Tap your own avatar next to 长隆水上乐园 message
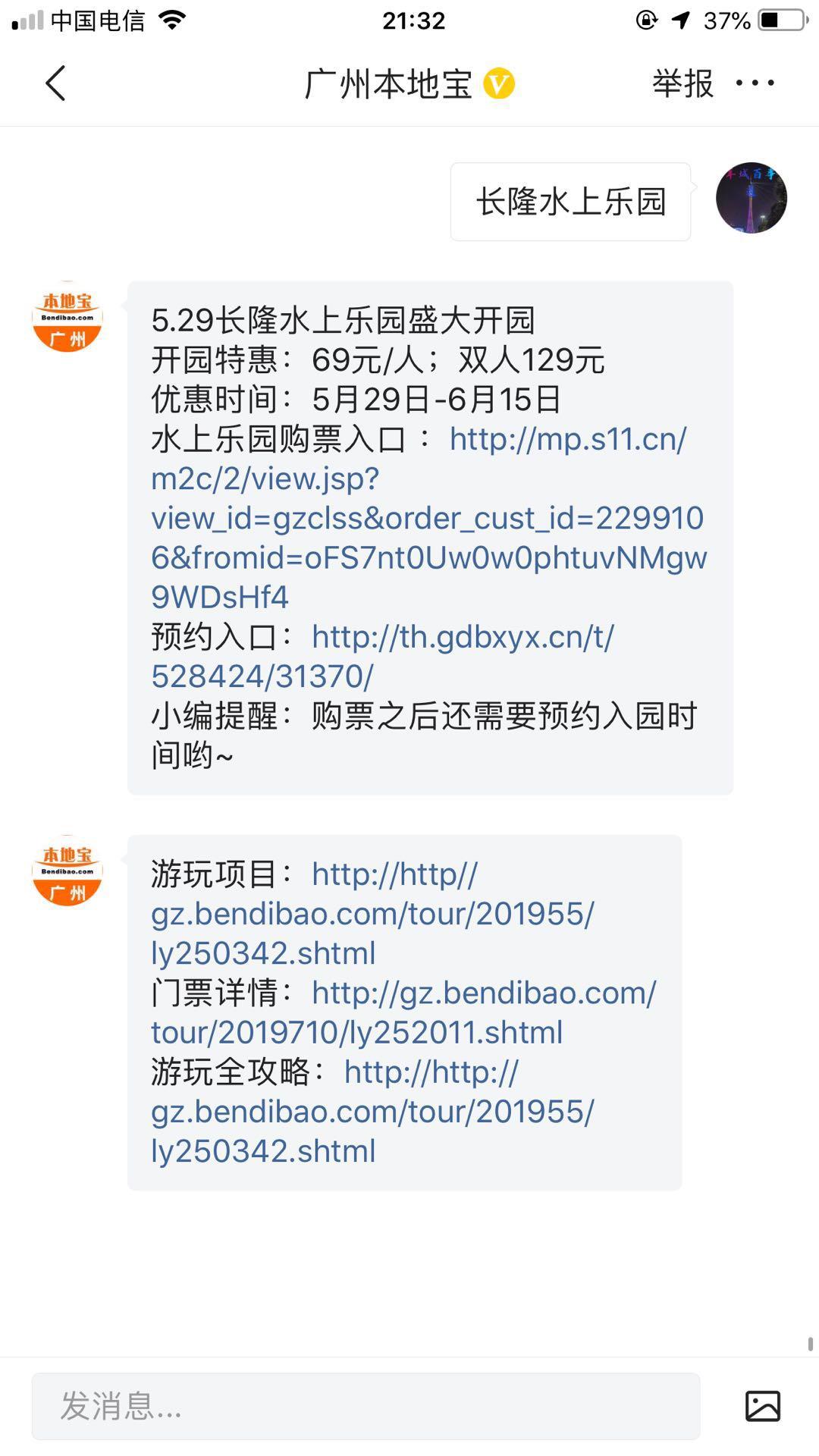Image resolution: width=819 pixels, height=1456 pixels. [752, 199]
